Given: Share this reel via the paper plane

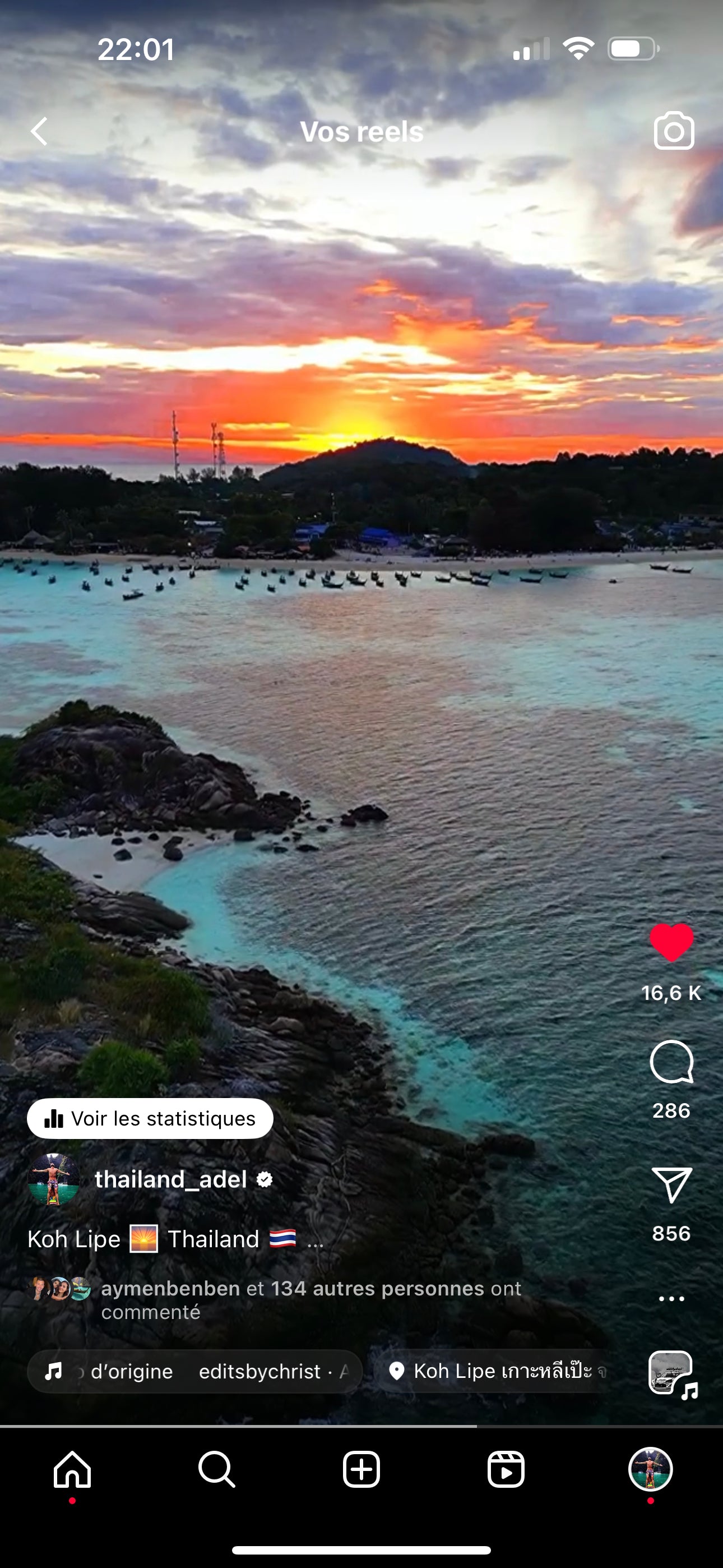Looking at the screenshot, I should 671,1184.
